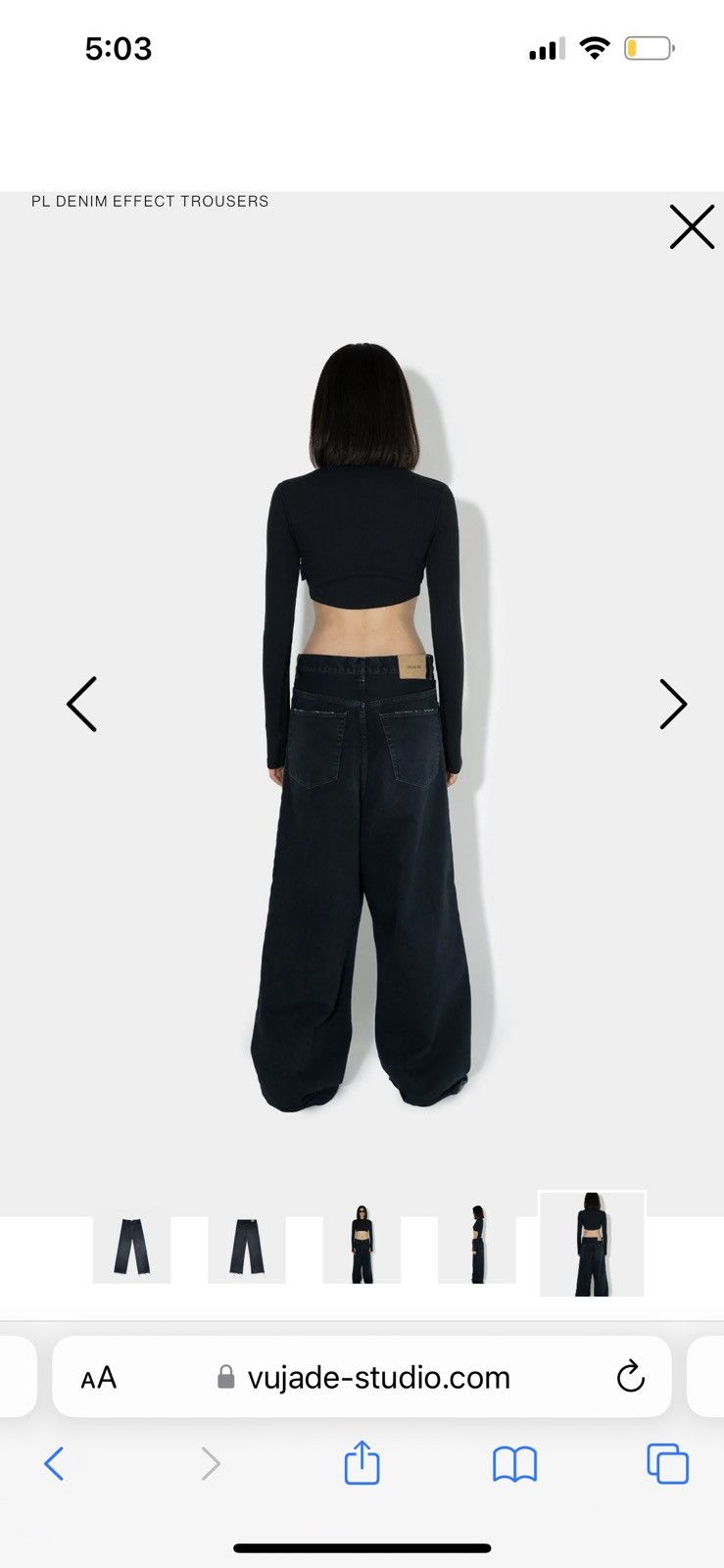Tap the vujade-studio.com address bar
This screenshot has height=1568, width=724.
click(x=362, y=1377)
